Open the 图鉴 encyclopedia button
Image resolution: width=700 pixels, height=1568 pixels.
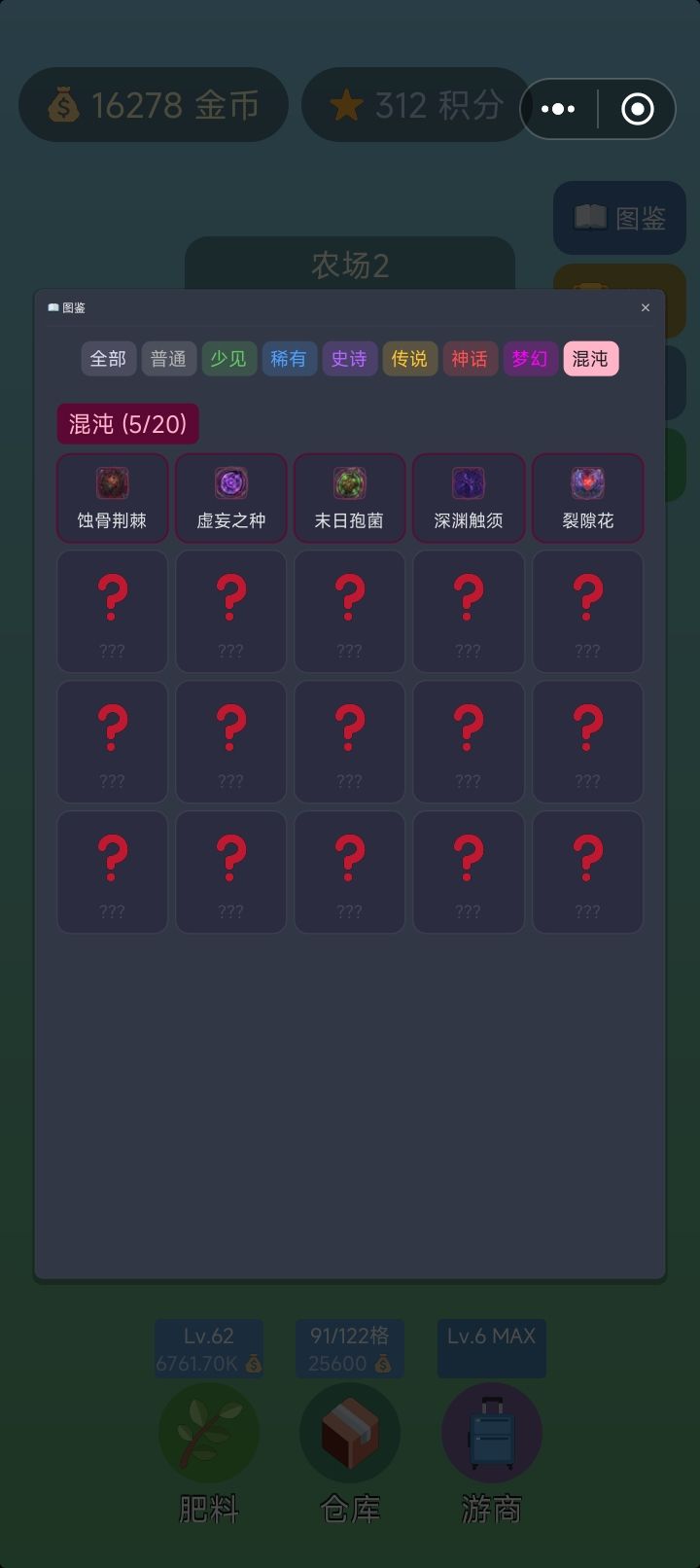pos(619,218)
